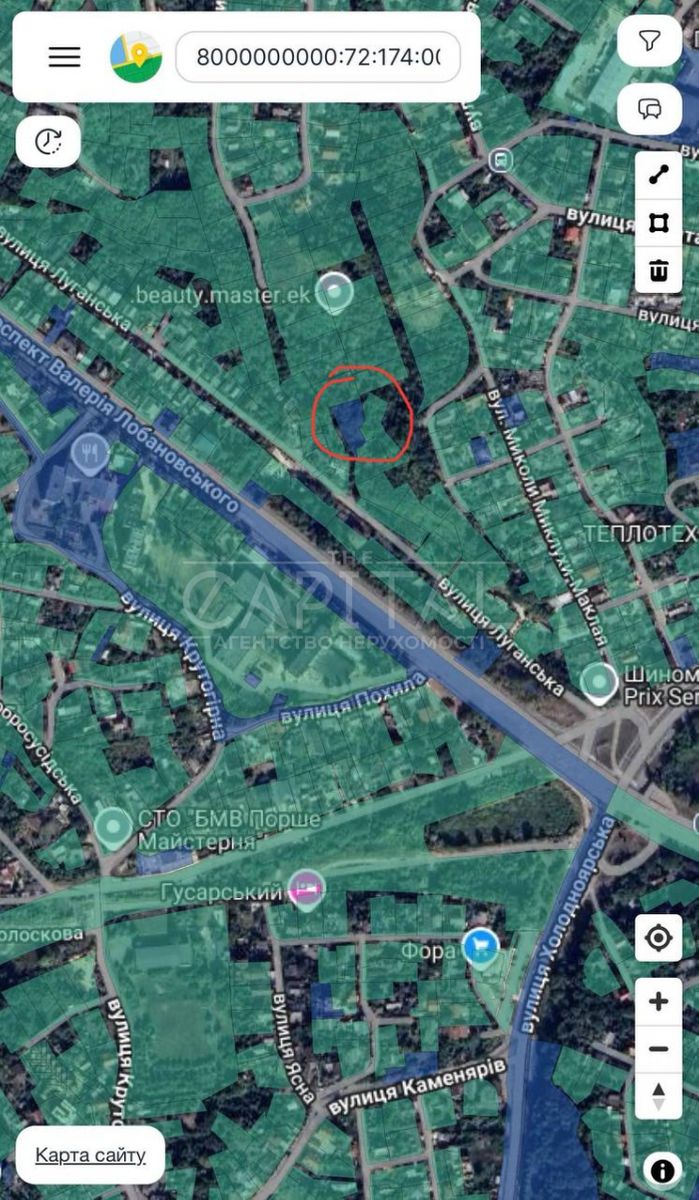Screen dimensions: 699x1200
Task: Zoom in with the plus button
Action: pyautogui.click(x=658, y=1002)
